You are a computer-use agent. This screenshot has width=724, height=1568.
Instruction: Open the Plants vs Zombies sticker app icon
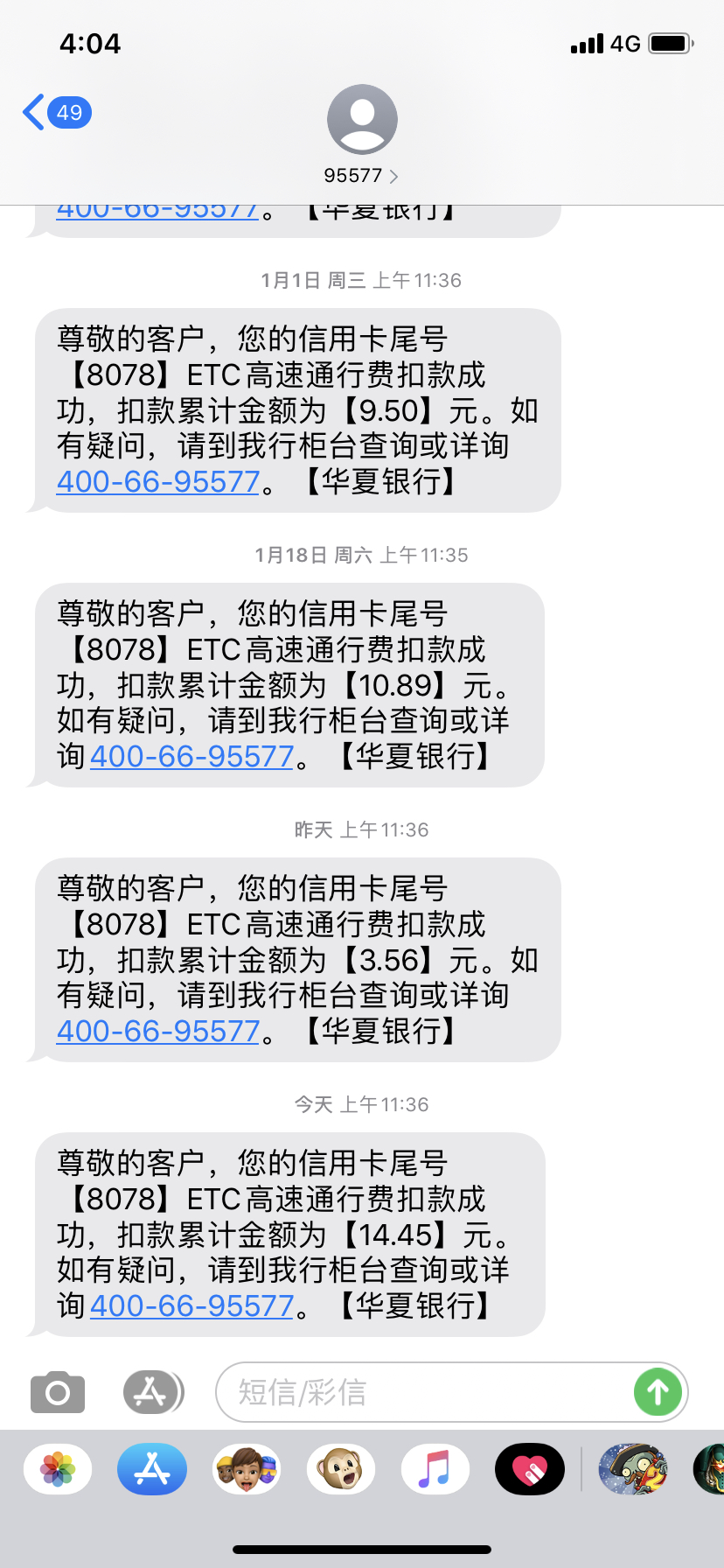[x=631, y=1468]
